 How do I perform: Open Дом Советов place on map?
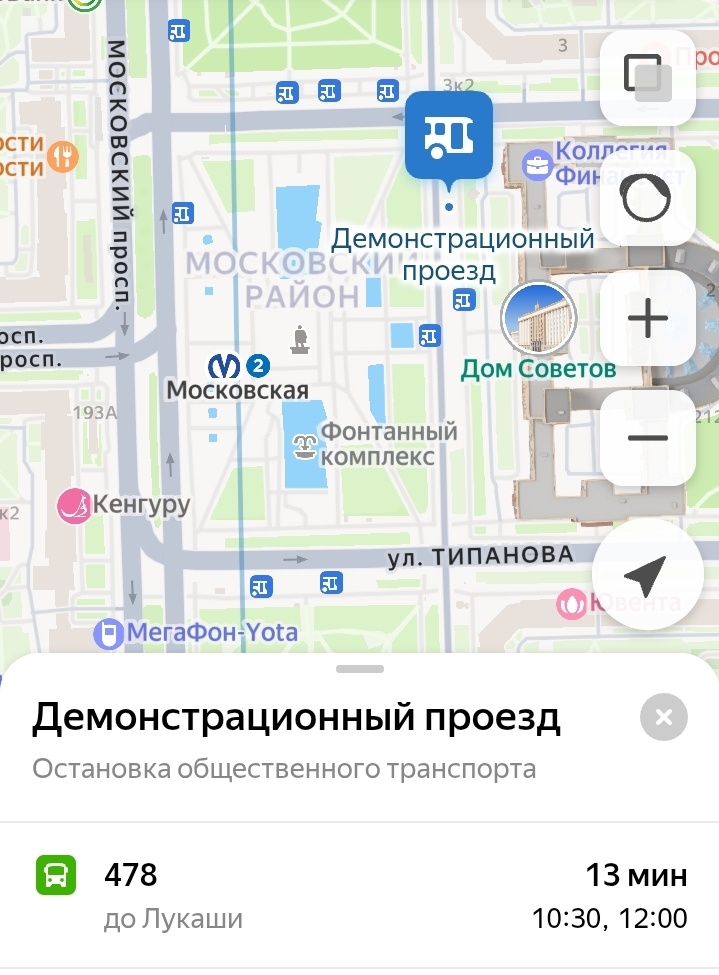(x=538, y=320)
